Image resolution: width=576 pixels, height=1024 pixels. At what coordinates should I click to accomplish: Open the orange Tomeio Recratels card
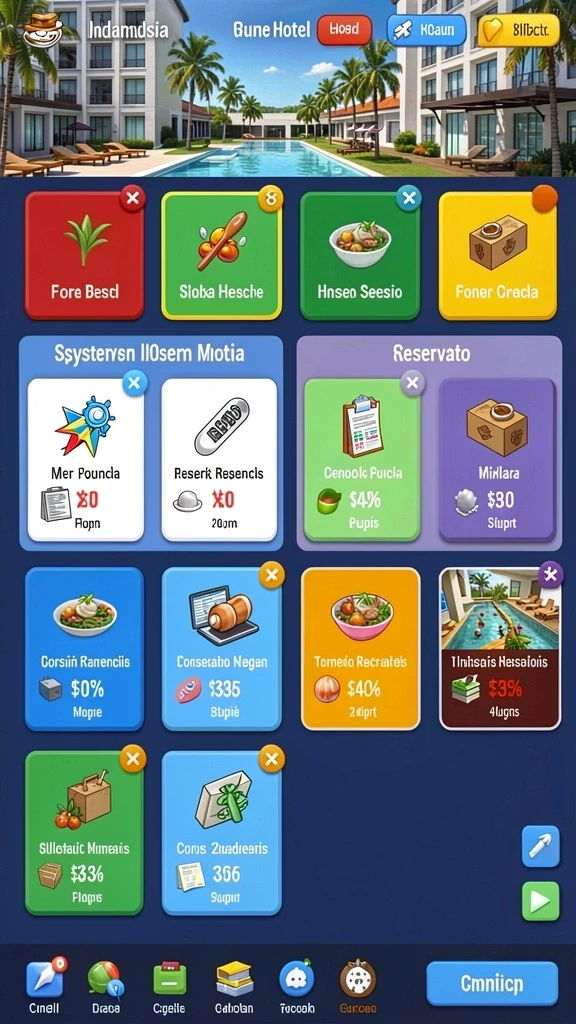tap(360, 648)
